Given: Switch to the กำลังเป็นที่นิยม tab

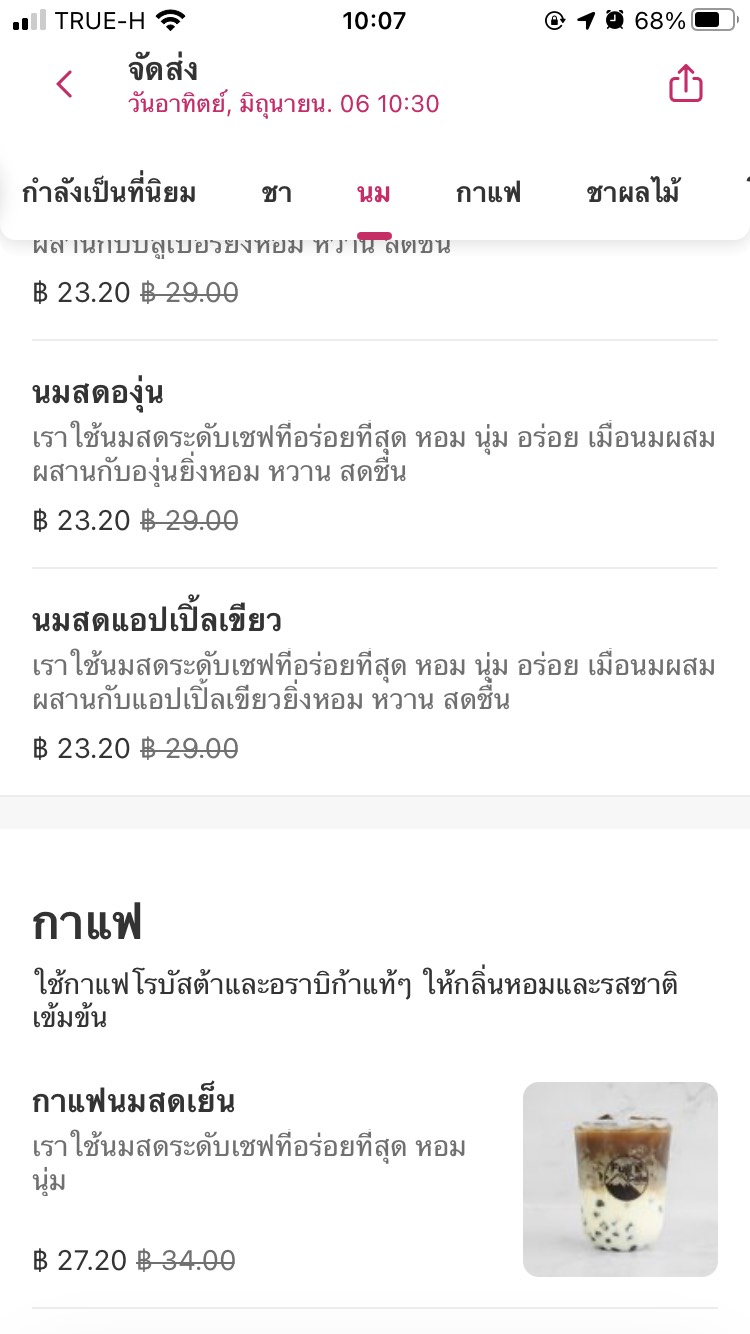Looking at the screenshot, I should 109,193.
